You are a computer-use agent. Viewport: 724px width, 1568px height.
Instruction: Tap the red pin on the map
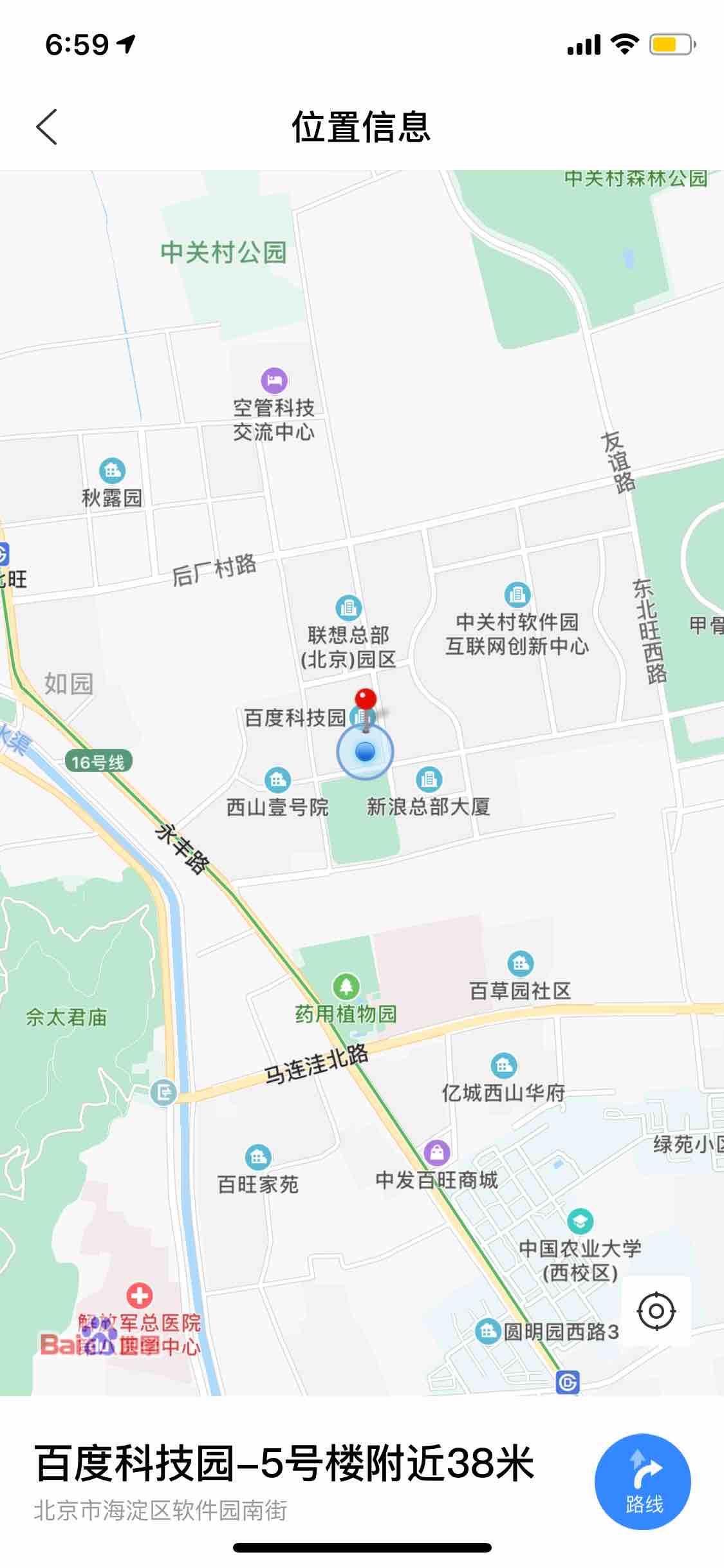(366, 702)
